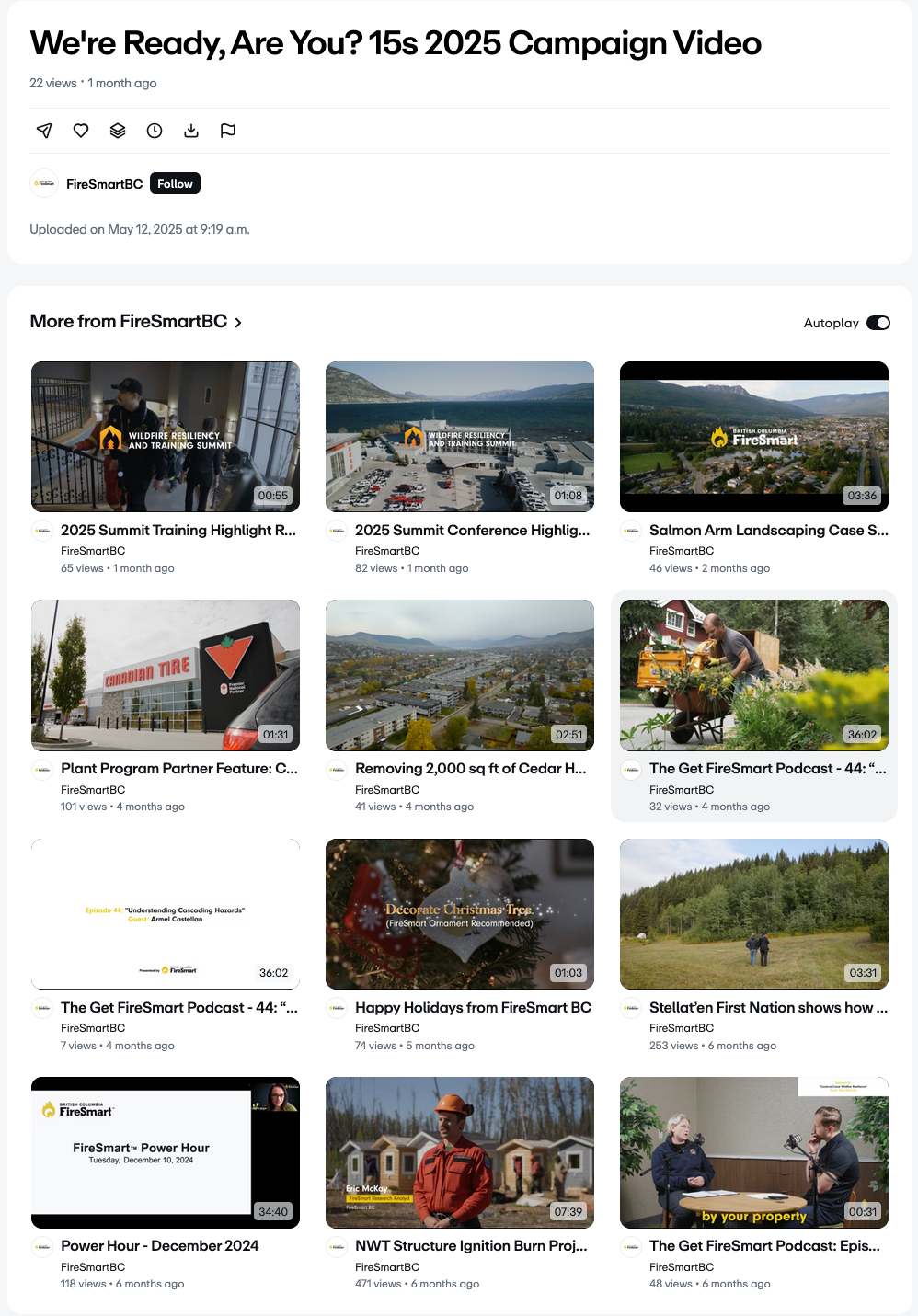This screenshot has width=918, height=1316.
Task: Play 2025 Summit Training Highlight video
Action: point(166,437)
